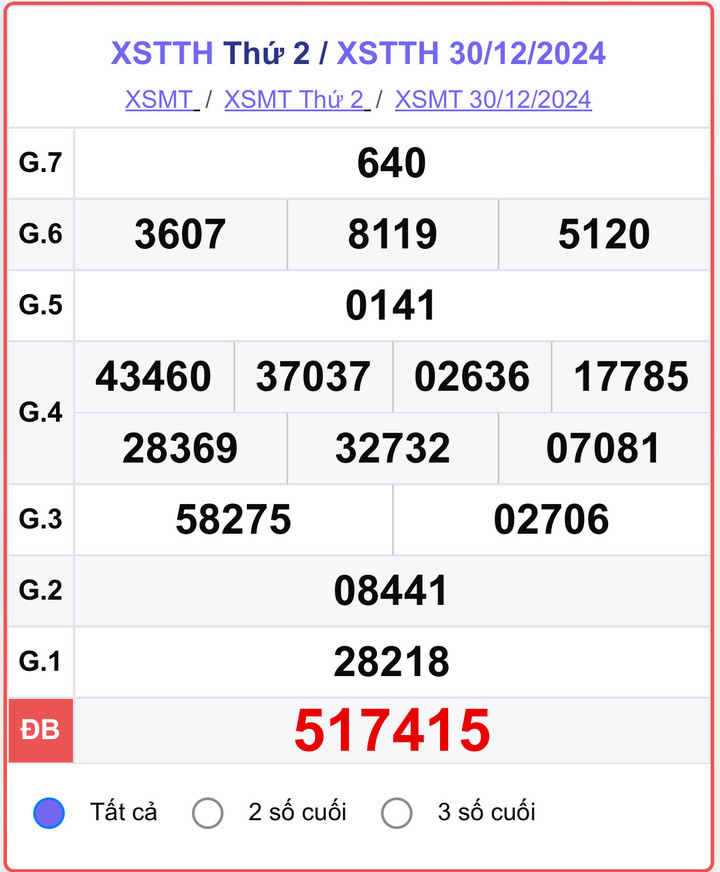Click the G.2 prize number 08441

tap(390, 591)
